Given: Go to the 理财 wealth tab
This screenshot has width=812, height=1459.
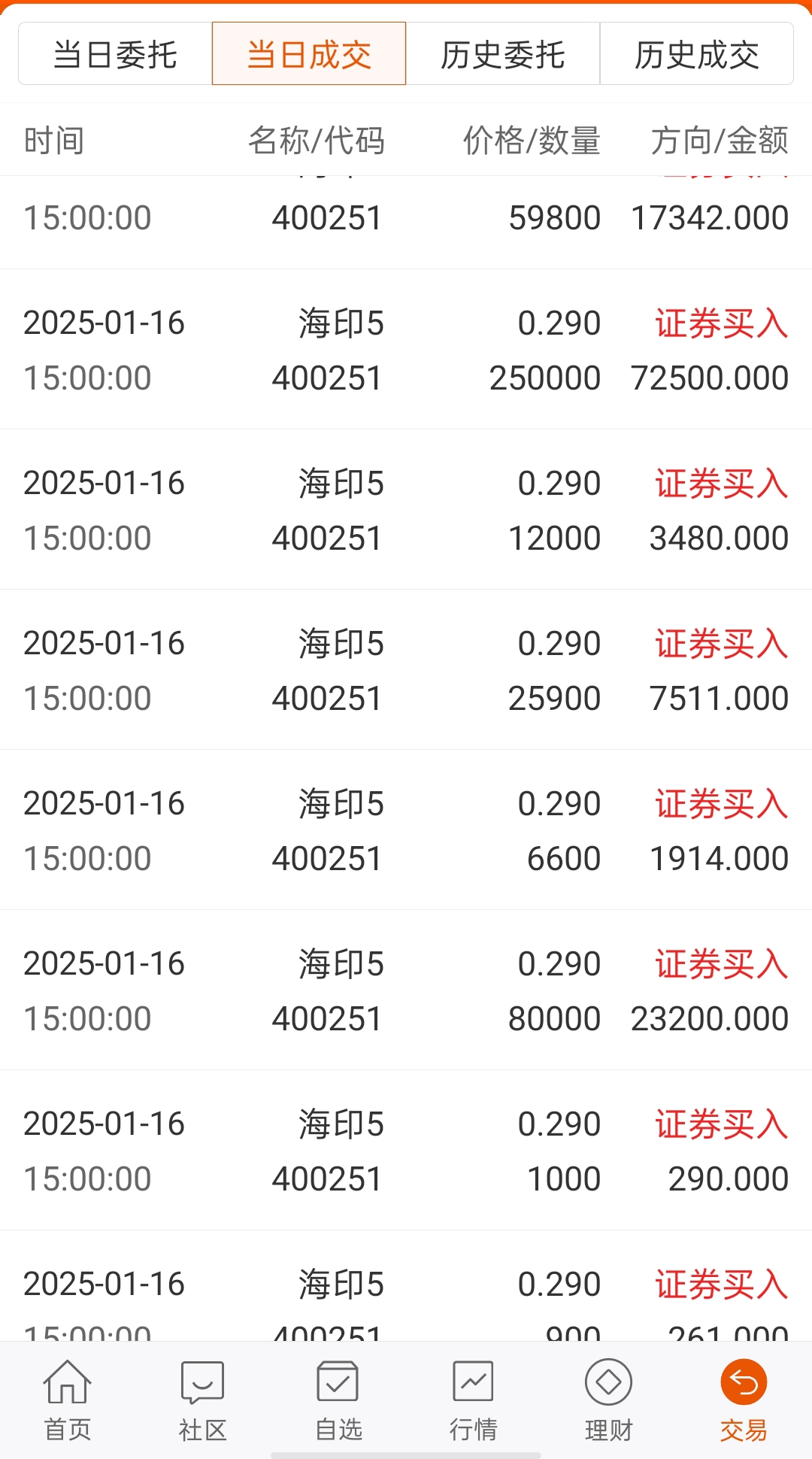Looking at the screenshot, I should tap(608, 1400).
